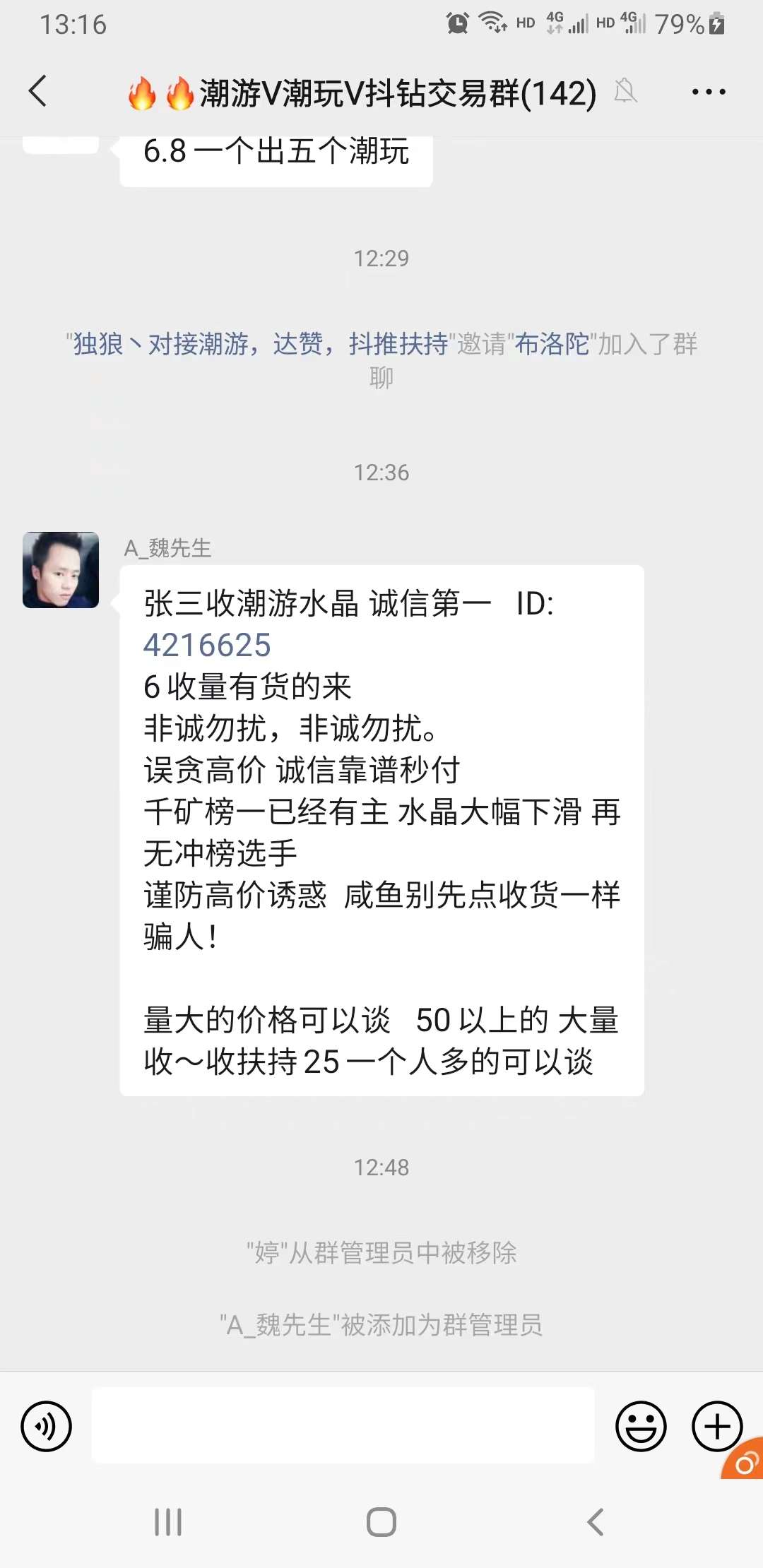
Task: Switch to voice message input
Action: 47,1426
